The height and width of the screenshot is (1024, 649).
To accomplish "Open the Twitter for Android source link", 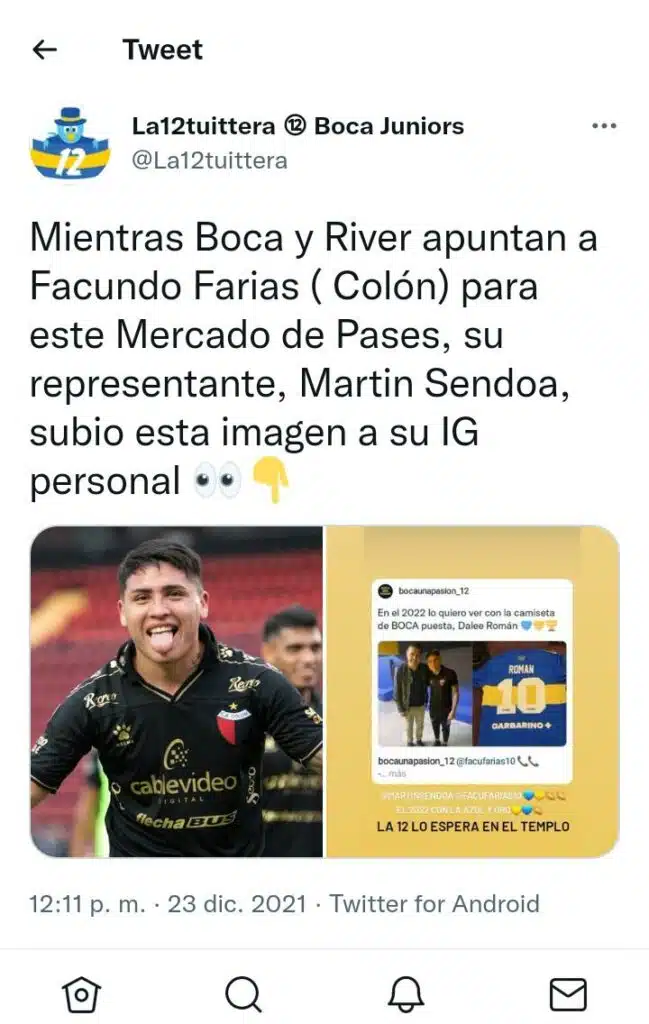I will point(434,904).
